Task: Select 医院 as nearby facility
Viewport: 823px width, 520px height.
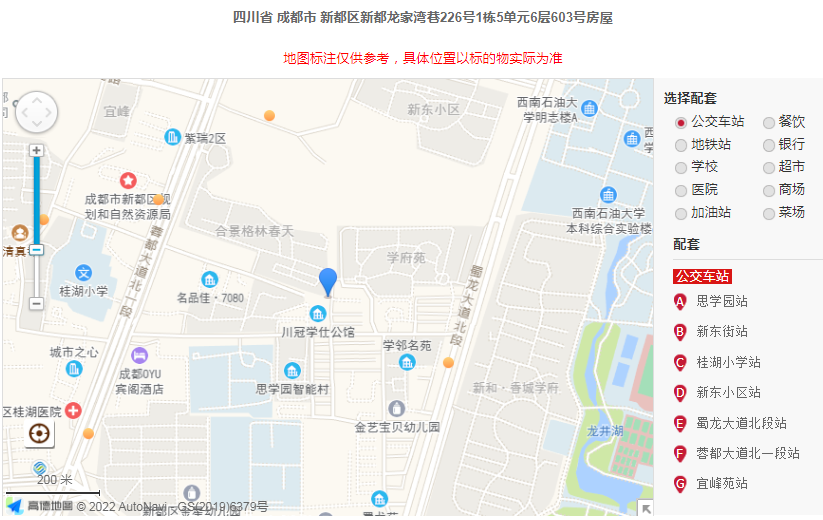Action: coord(681,190)
